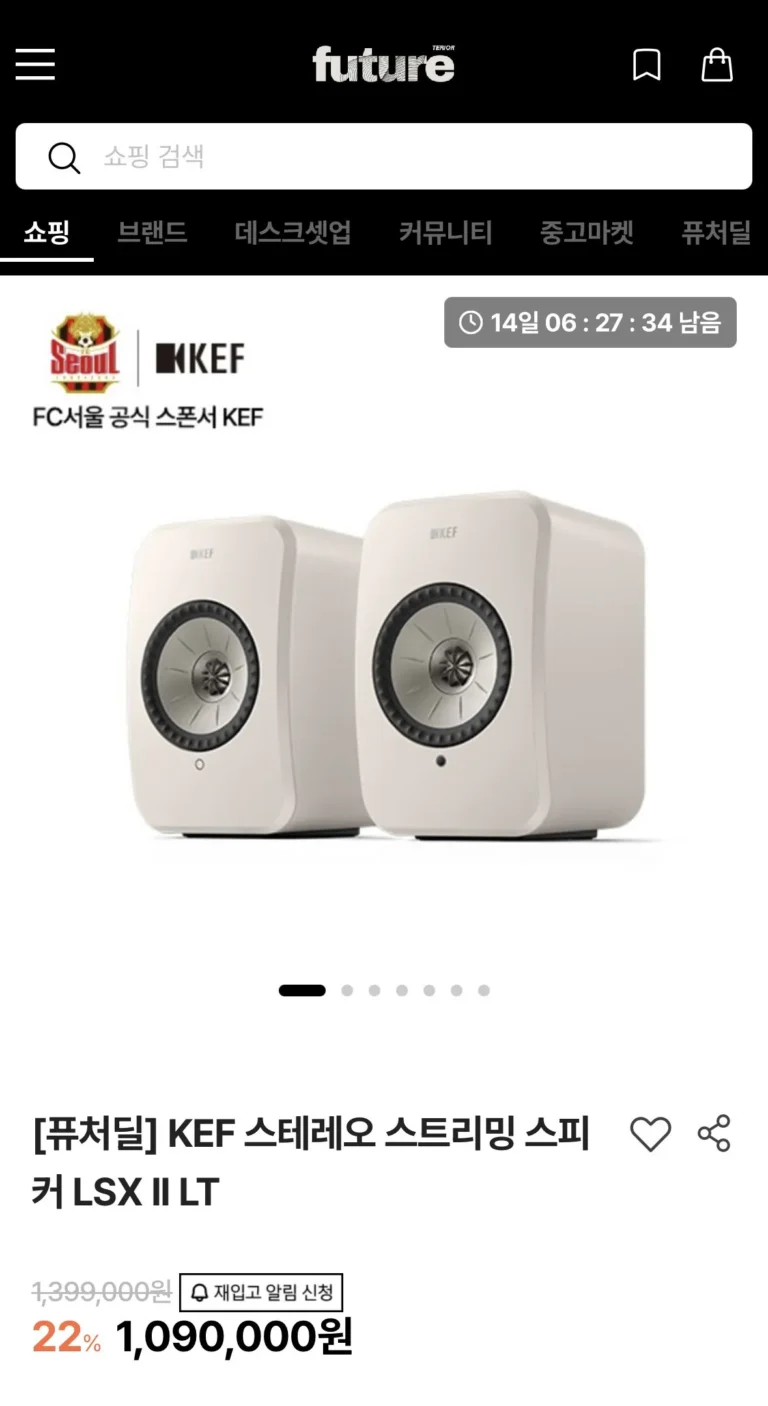Viewport: 768px width, 1406px height.
Task: Open the hamburger drawer menu
Action: (x=35, y=65)
